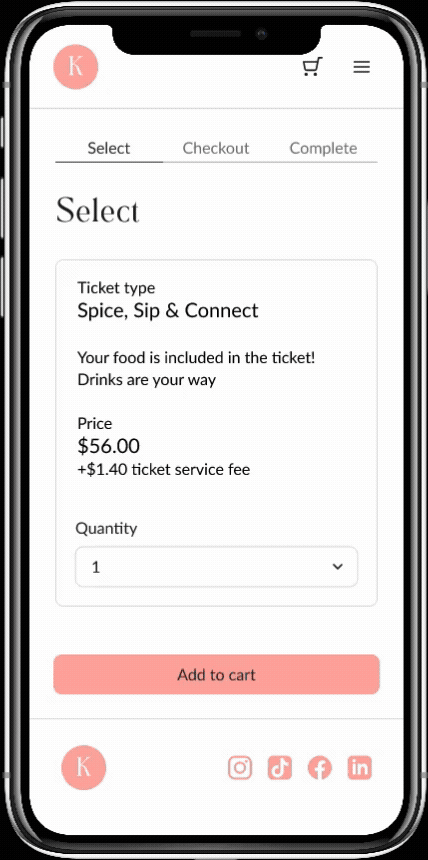
Task: Select the Select step tab
Action: 109,149
